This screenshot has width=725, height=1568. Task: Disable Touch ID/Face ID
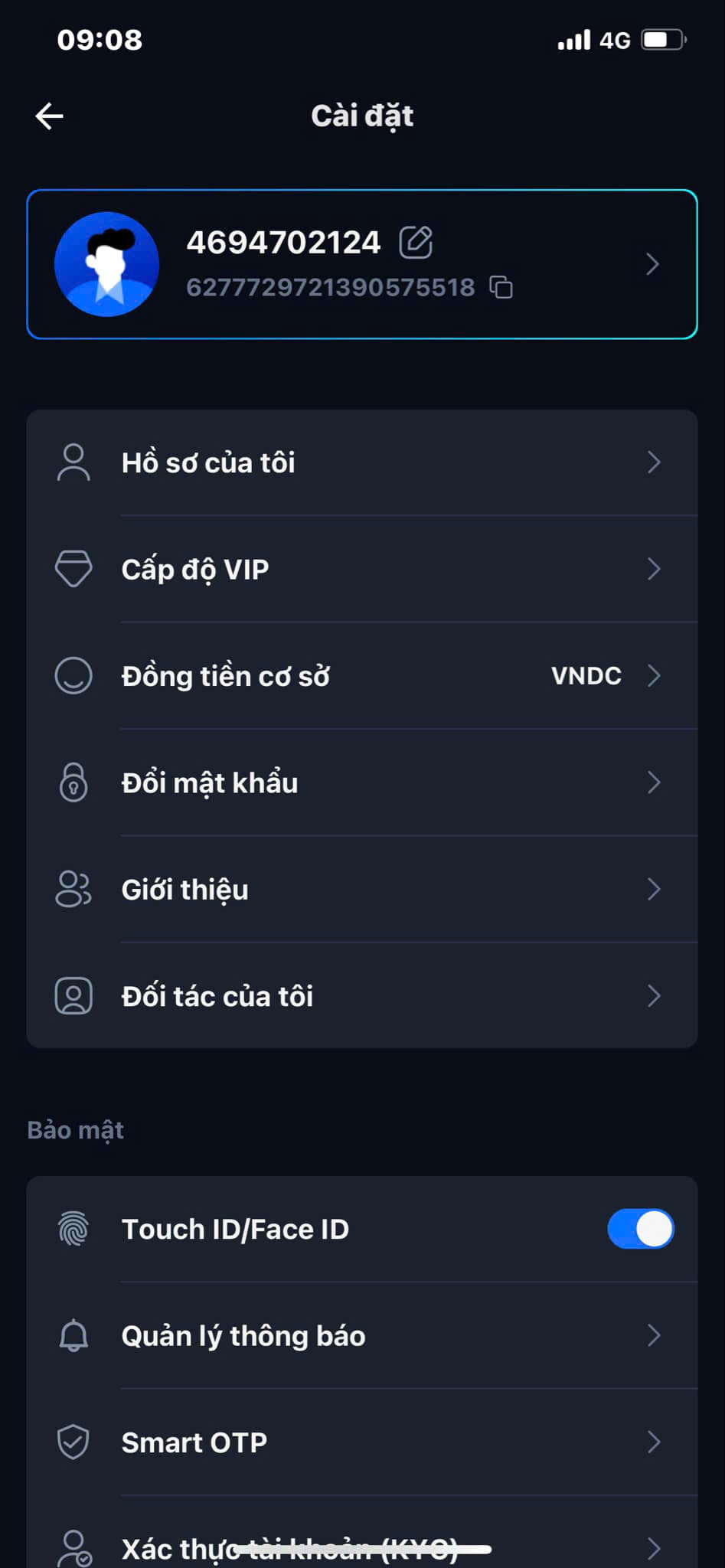click(640, 1229)
